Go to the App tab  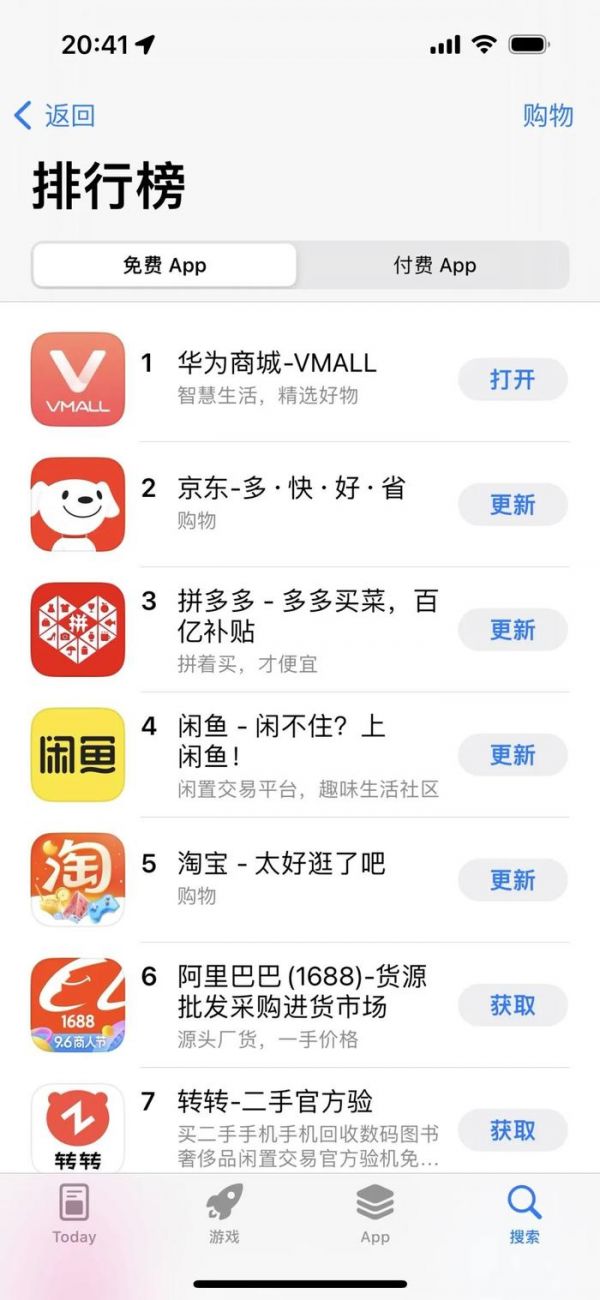375,1214
